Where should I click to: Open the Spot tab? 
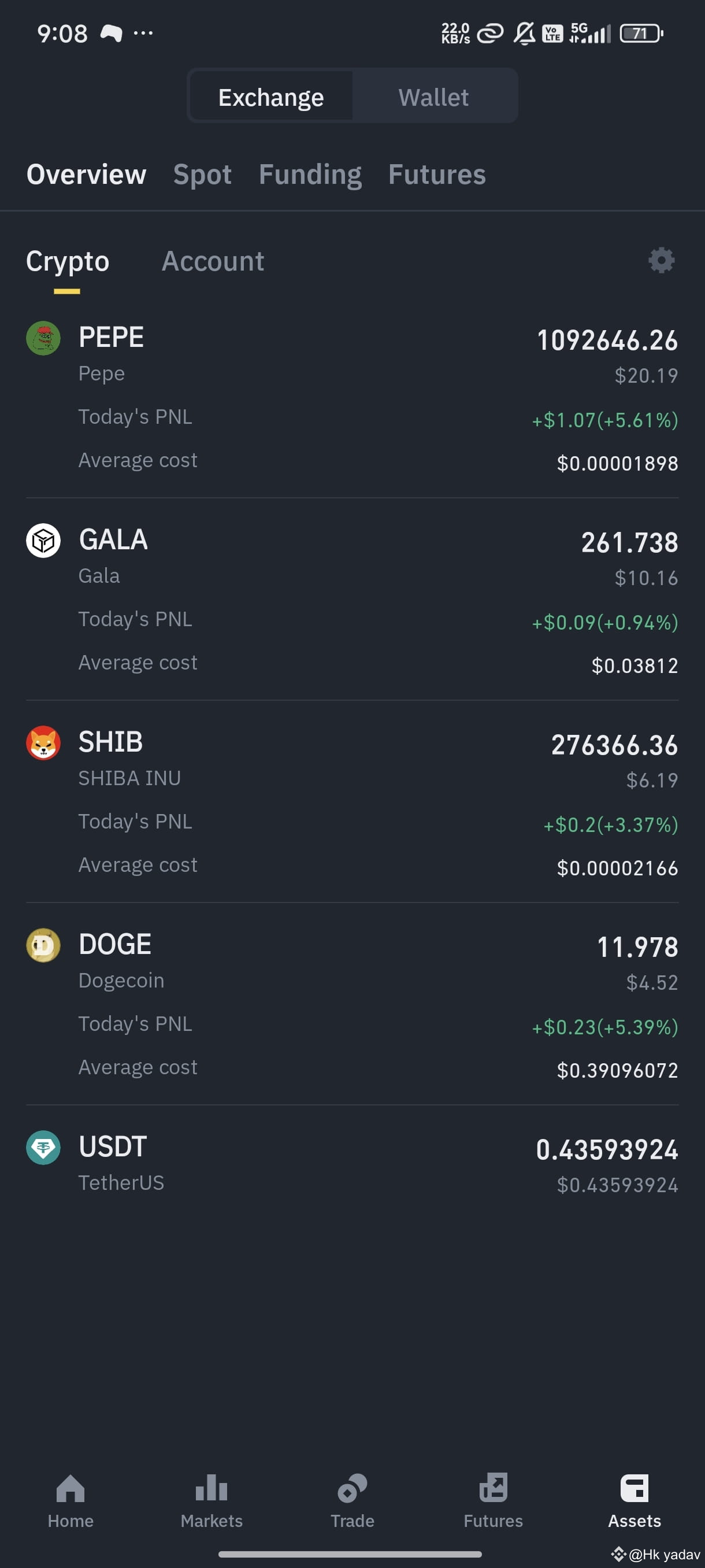click(x=203, y=175)
